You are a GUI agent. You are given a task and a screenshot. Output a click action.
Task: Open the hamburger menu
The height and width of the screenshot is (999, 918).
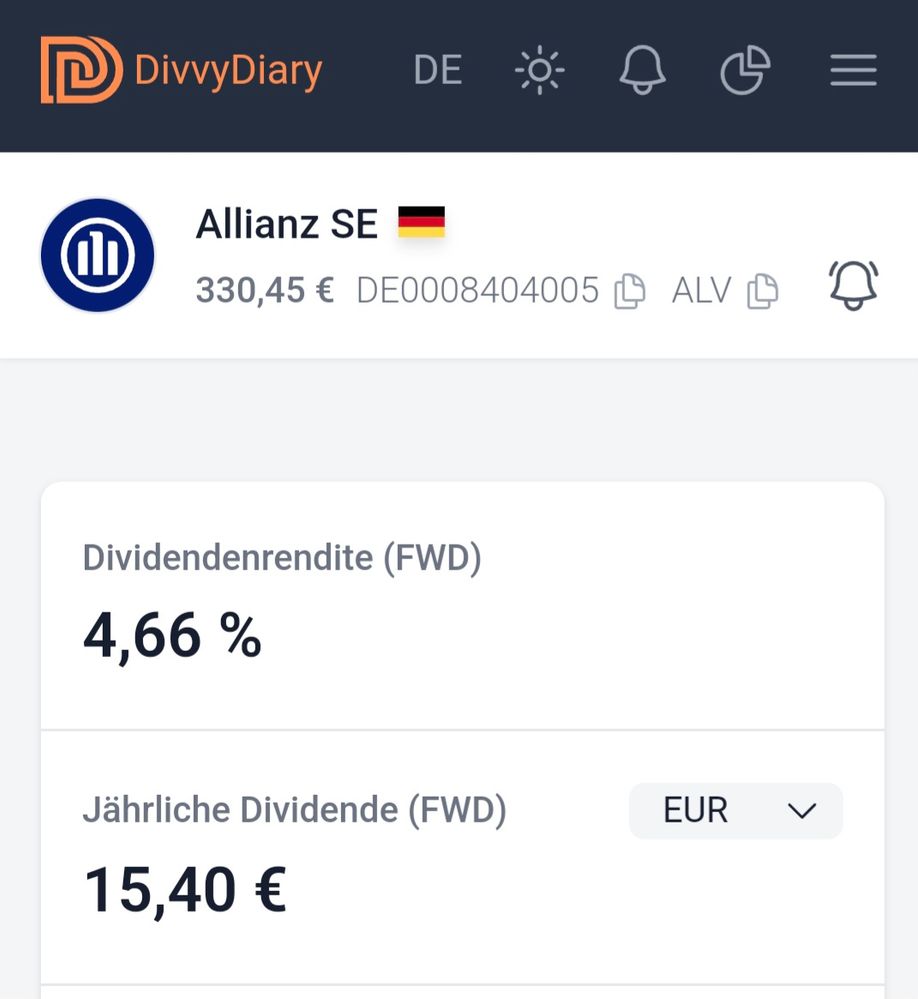pyautogui.click(x=853, y=71)
